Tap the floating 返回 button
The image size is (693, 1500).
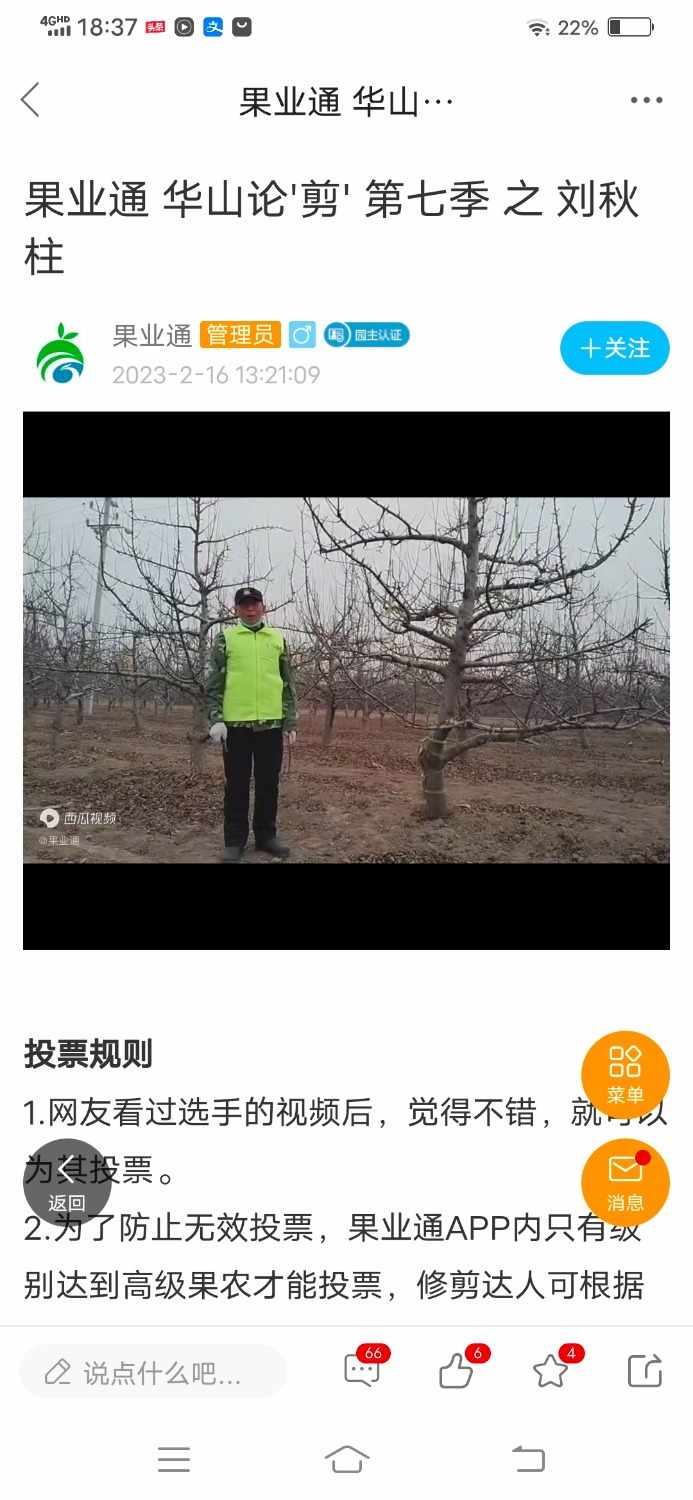[67, 1182]
